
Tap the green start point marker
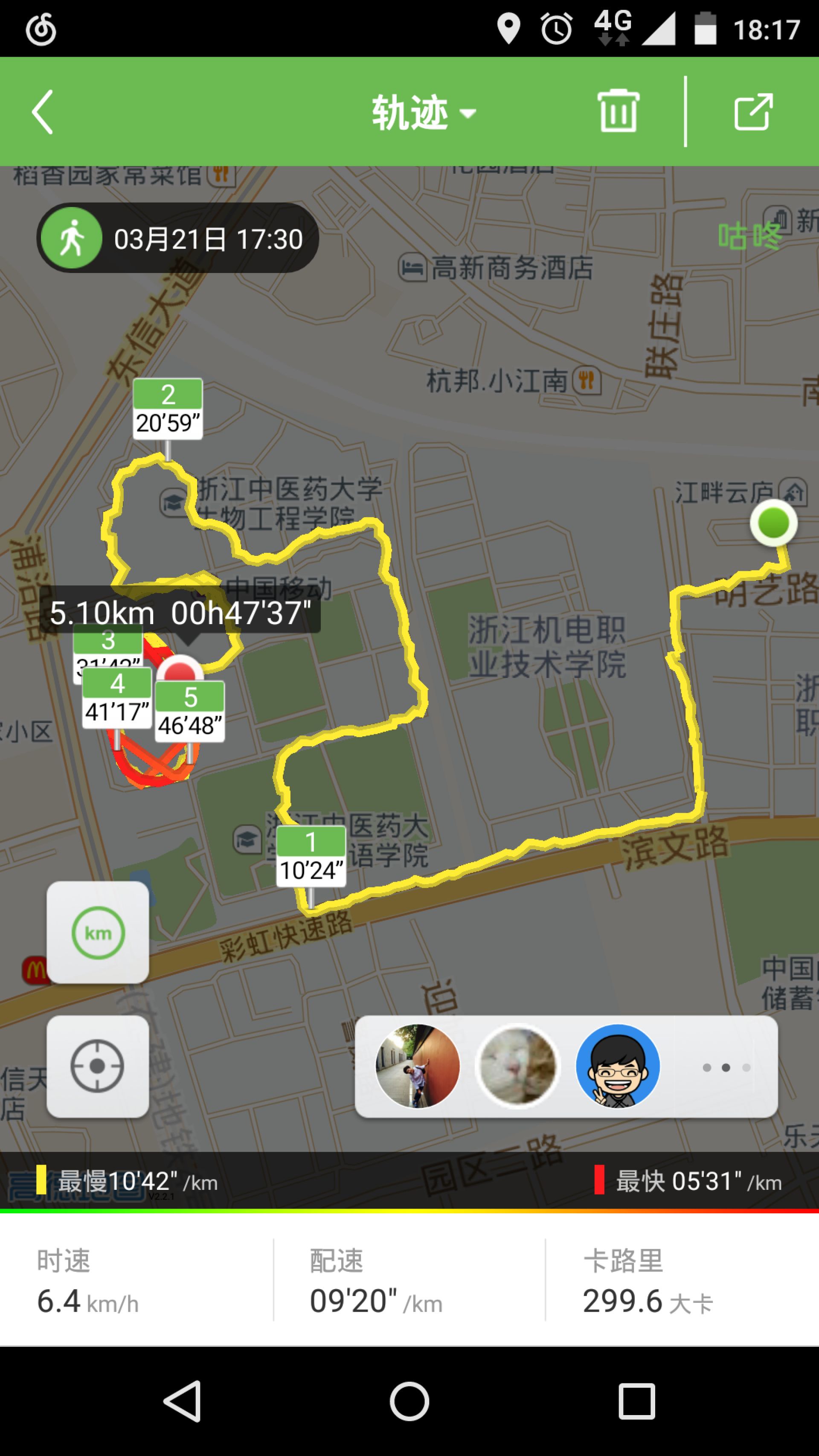(773, 523)
